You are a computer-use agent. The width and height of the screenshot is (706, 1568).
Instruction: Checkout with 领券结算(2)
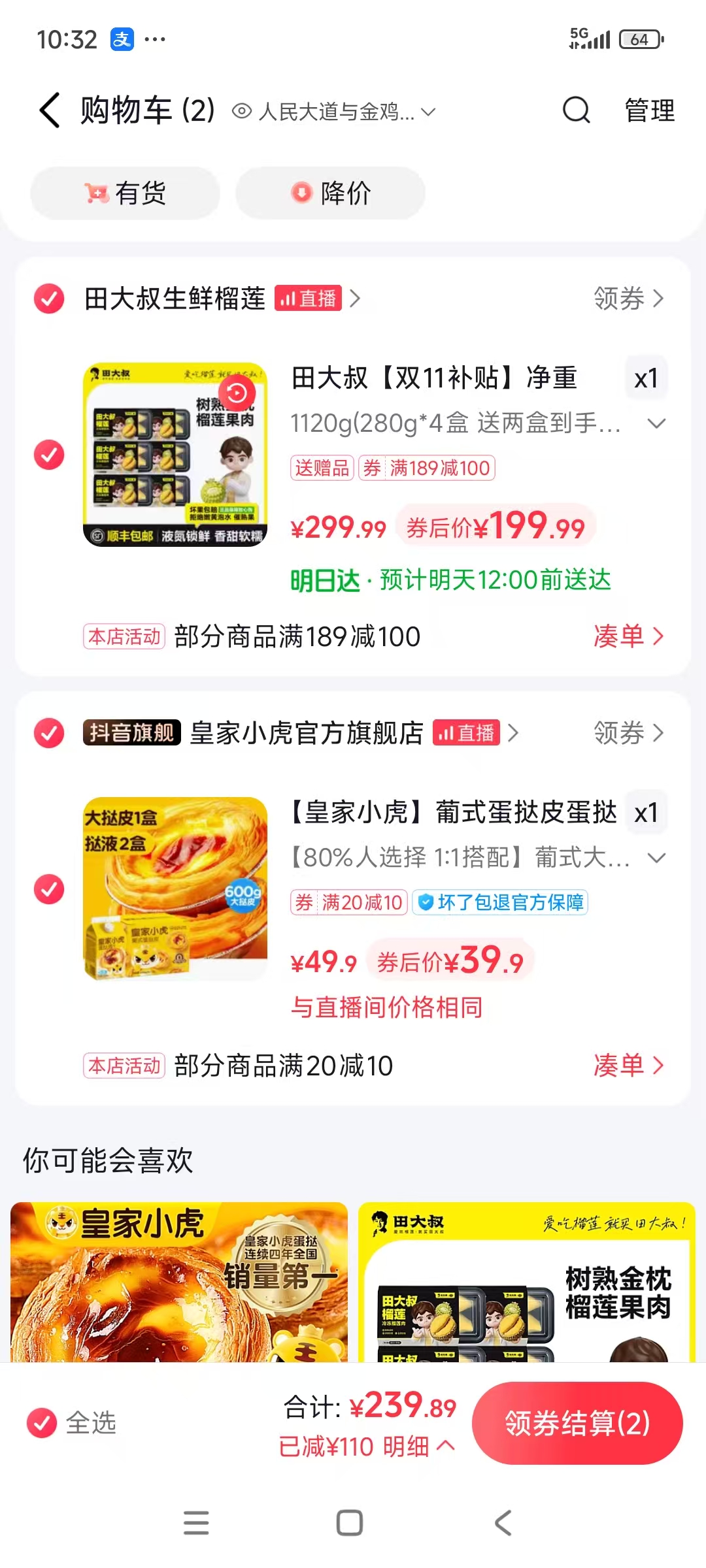pyautogui.click(x=577, y=1422)
